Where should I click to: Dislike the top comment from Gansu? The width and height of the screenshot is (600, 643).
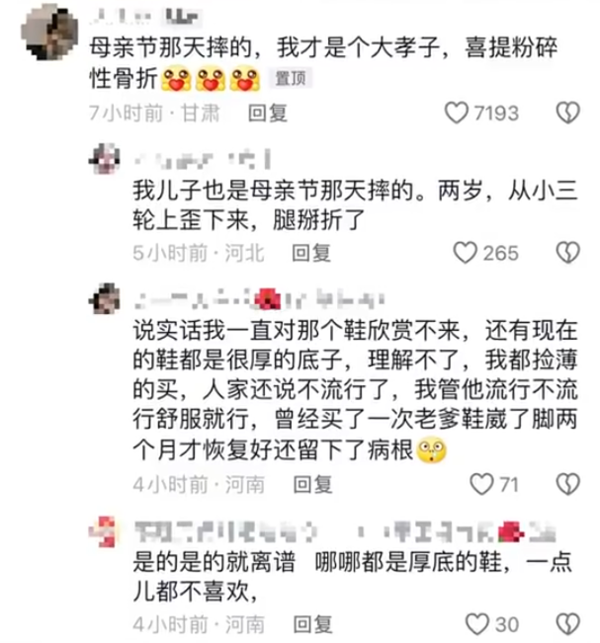[x=567, y=112]
